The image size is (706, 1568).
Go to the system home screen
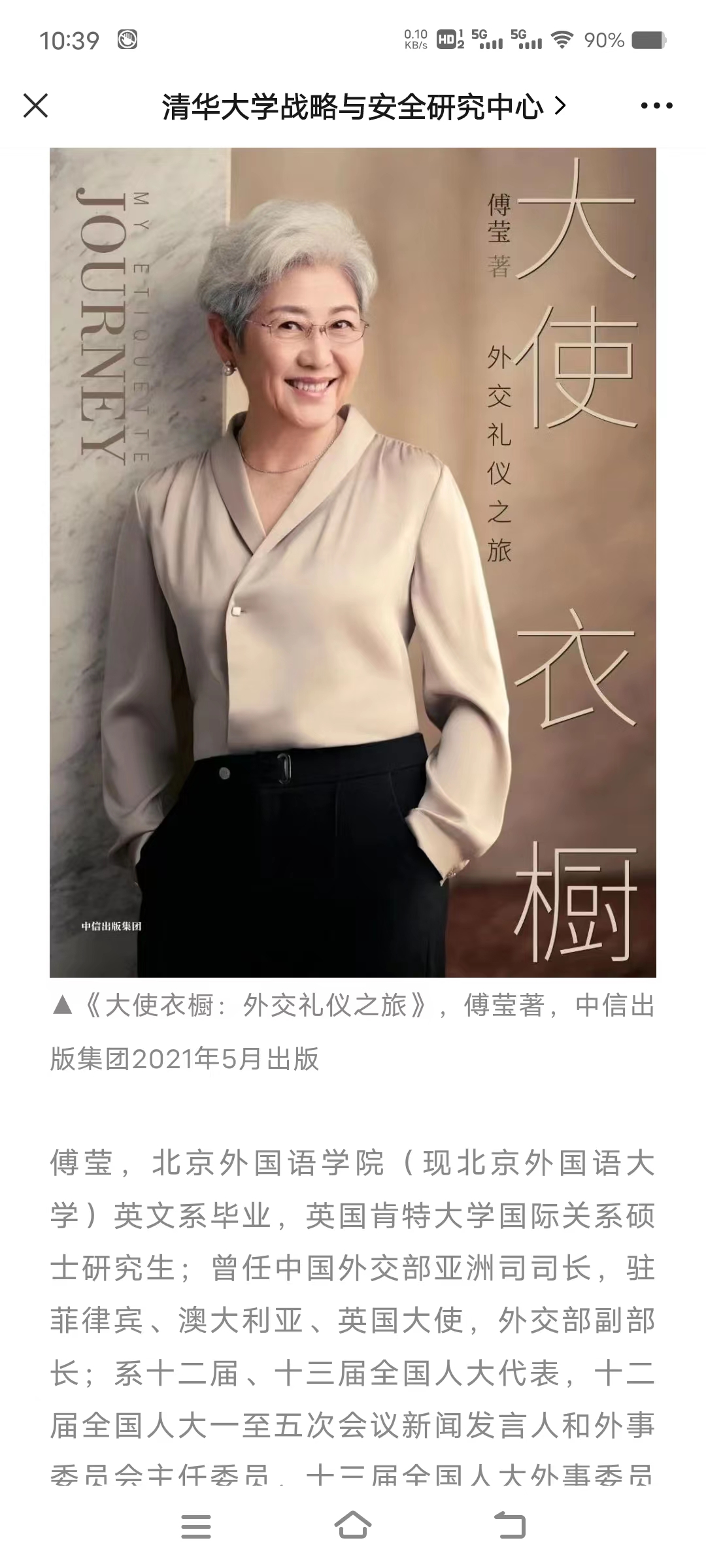coord(353,1526)
